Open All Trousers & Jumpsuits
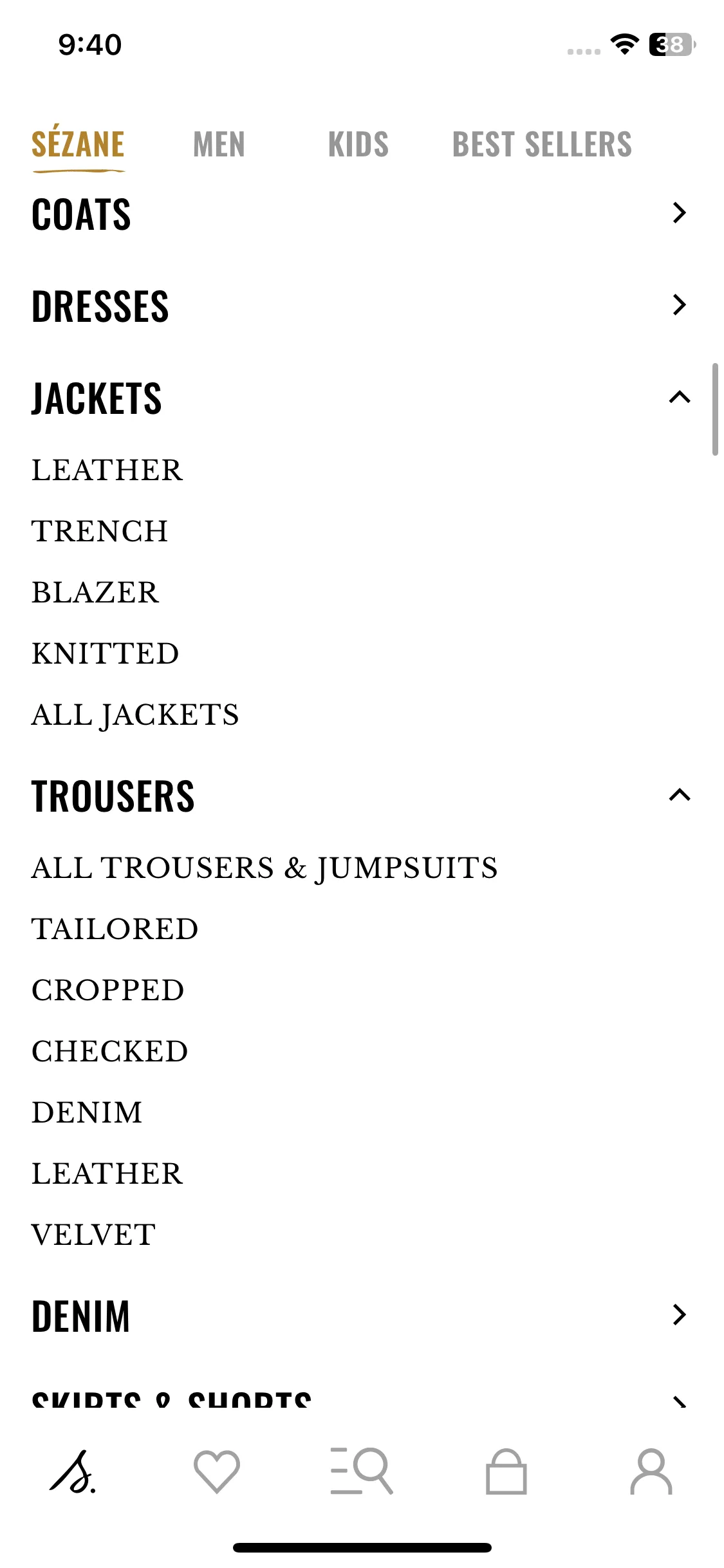Viewport: 724px width, 1568px height. (265, 868)
